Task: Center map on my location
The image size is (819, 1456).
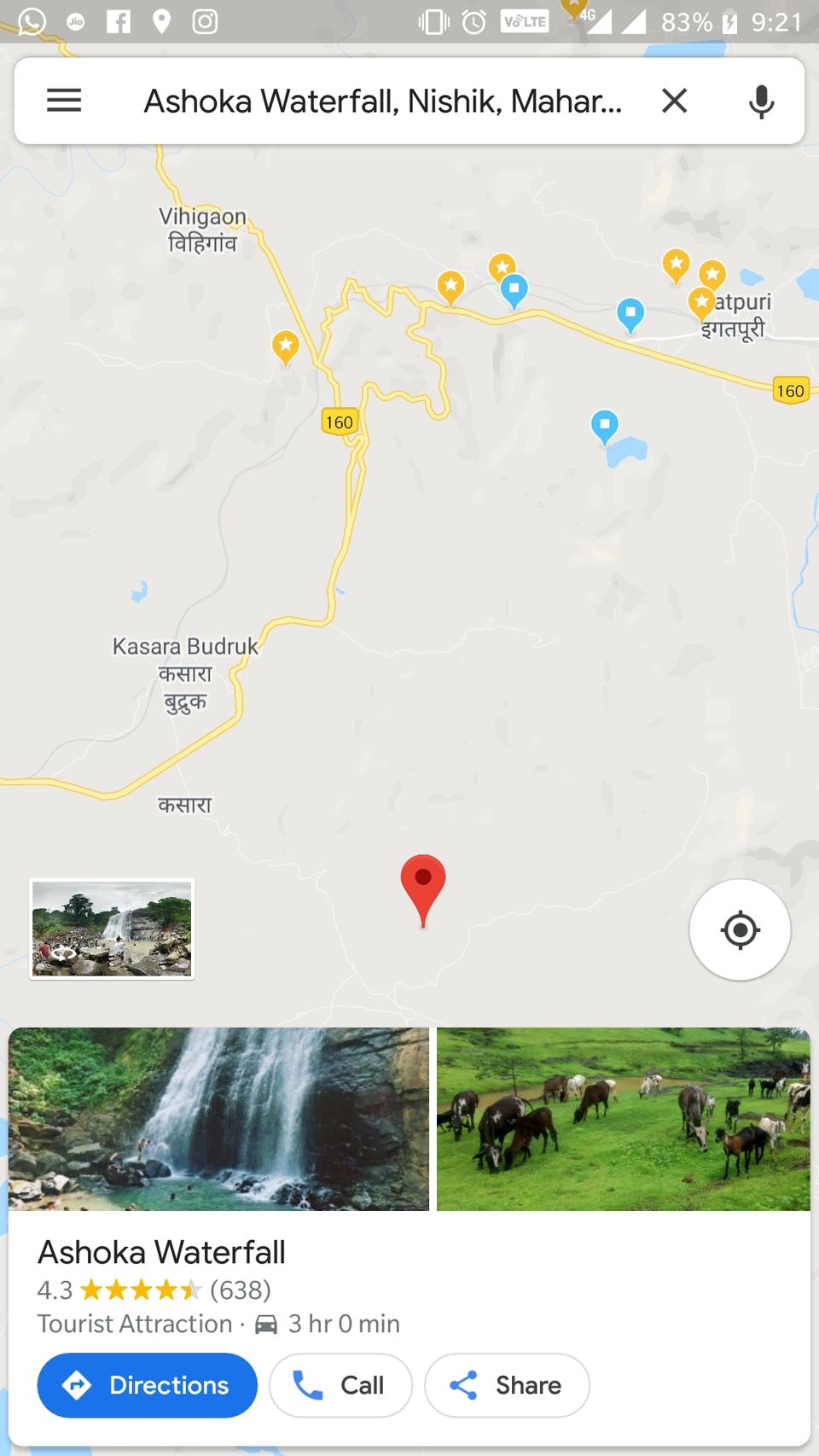Action: [x=740, y=929]
